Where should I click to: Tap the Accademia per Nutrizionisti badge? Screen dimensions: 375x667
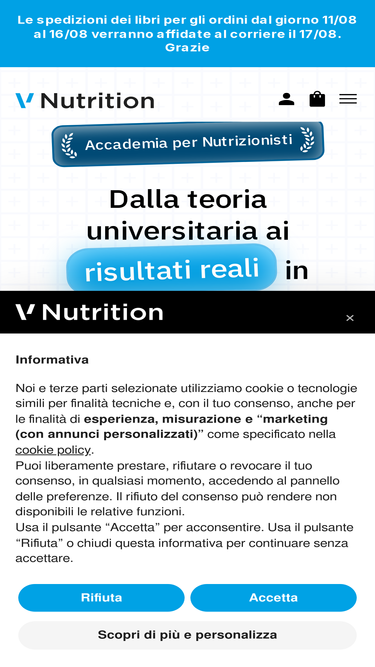click(188, 143)
